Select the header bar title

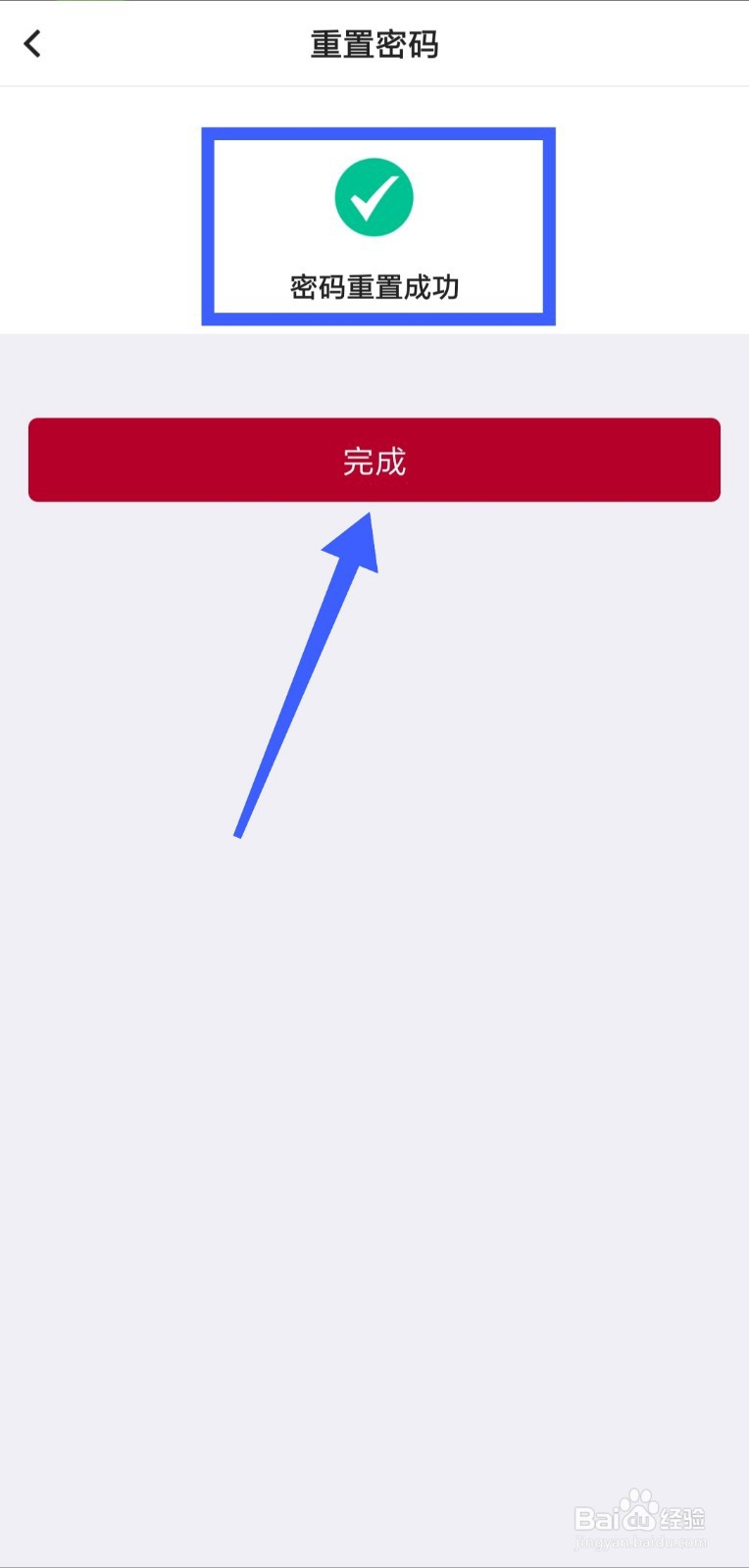pos(374,45)
